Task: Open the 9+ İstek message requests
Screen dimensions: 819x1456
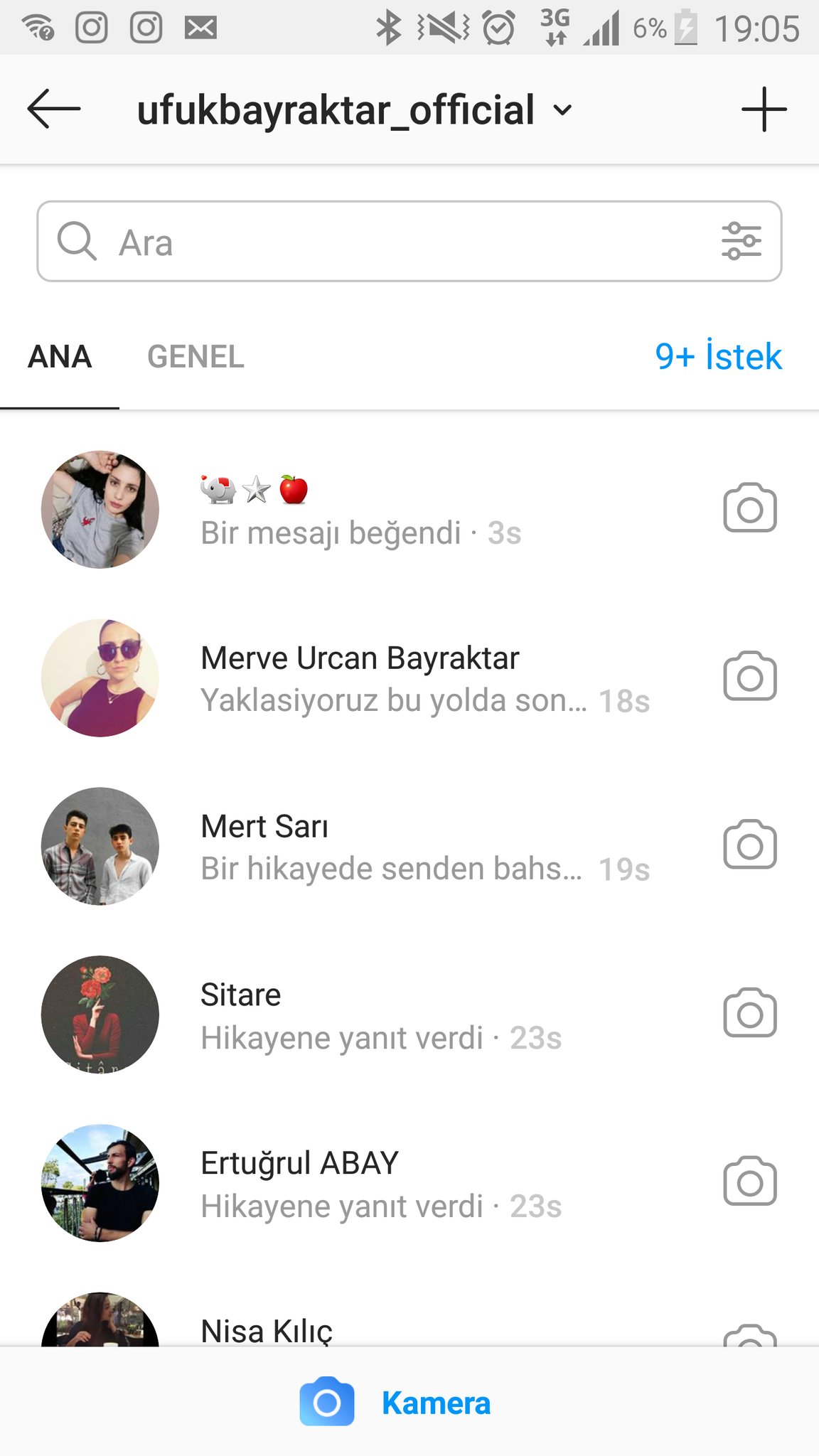Action: point(718,357)
